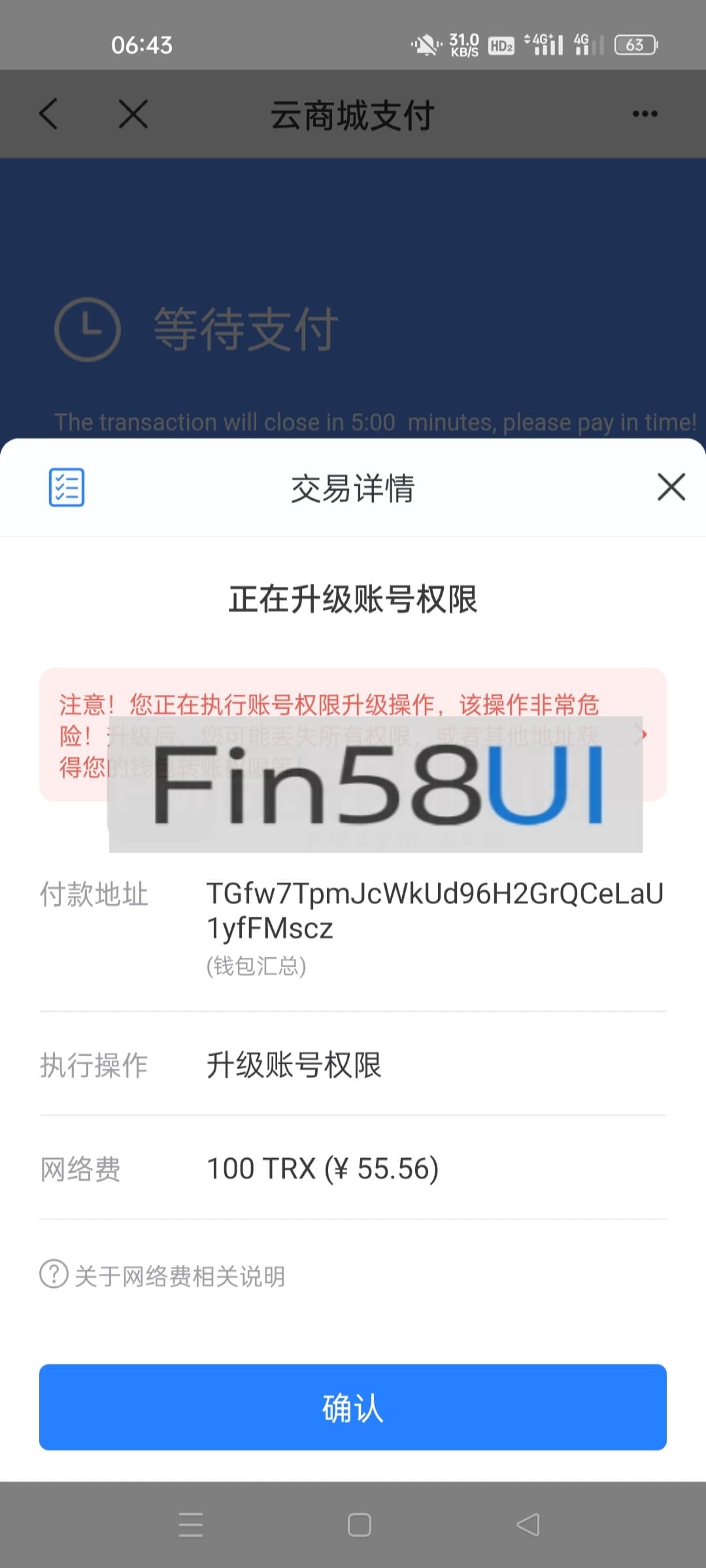
Task: Tap the muted notification bell in the status bar
Action: click(424, 45)
